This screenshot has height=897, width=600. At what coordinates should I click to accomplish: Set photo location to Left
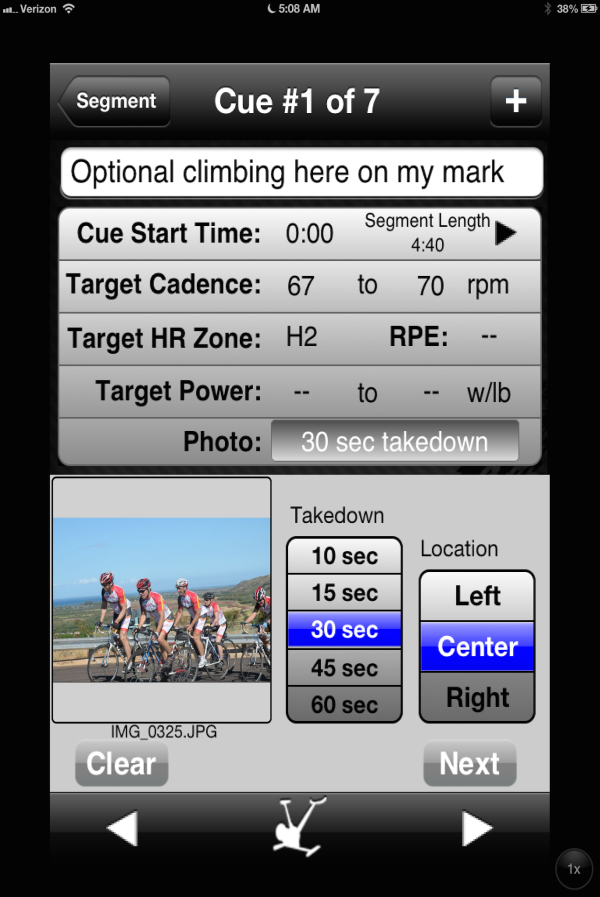coord(477,596)
